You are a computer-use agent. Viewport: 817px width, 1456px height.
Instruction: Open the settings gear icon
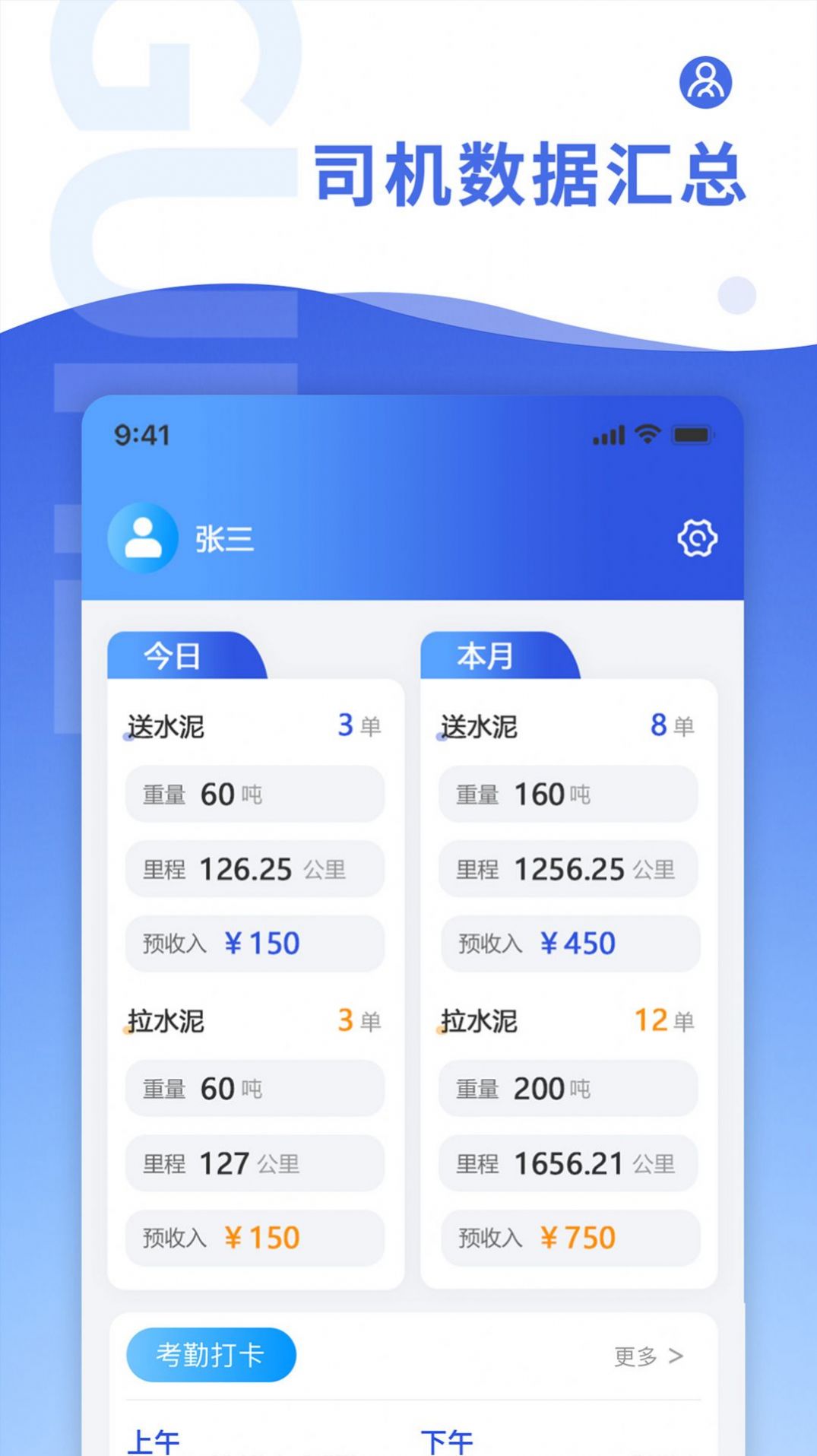pos(697,537)
